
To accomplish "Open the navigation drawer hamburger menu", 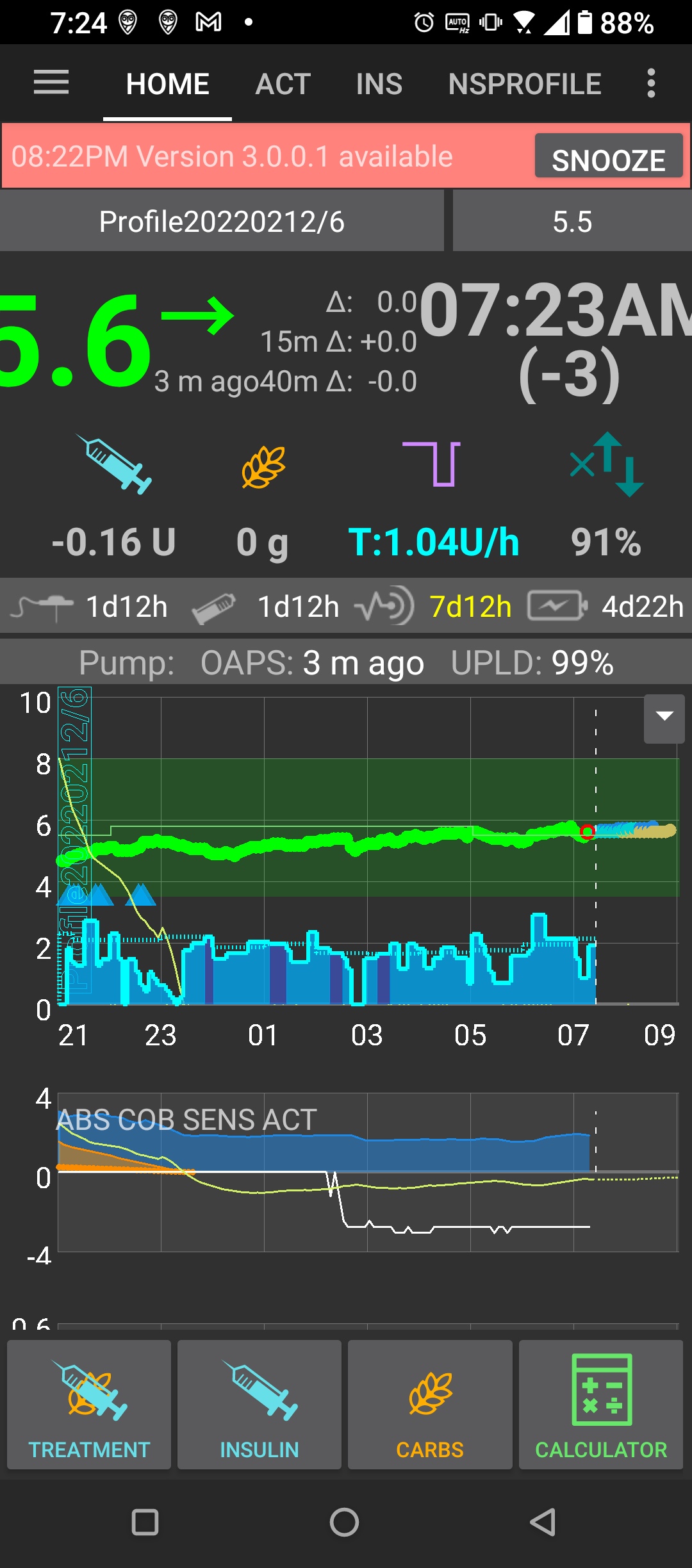I will click(x=50, y=83).
